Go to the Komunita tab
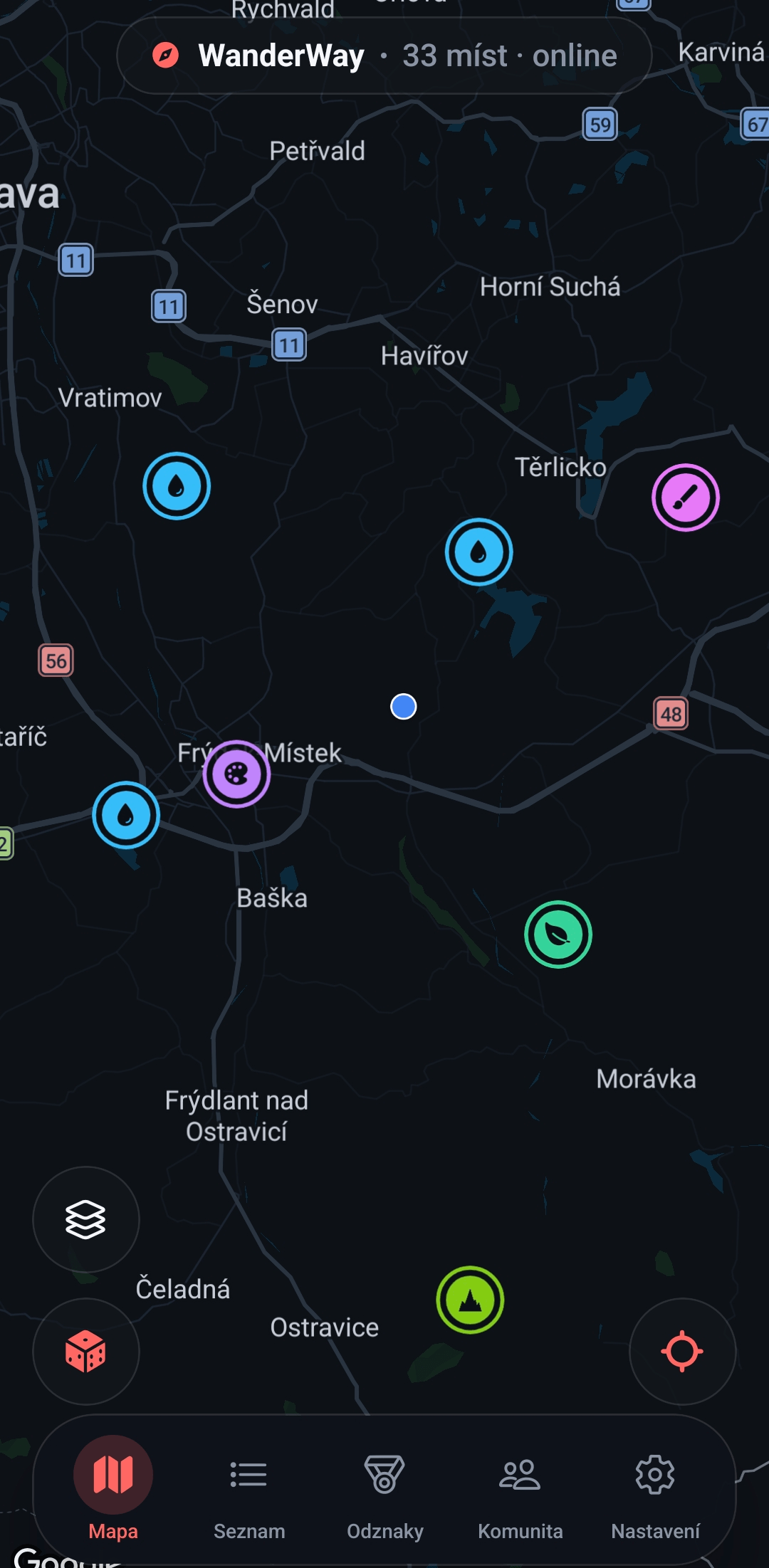The height and width of the screenshot is (1568, 769). pyautogui.click(x=520, y=1489)
